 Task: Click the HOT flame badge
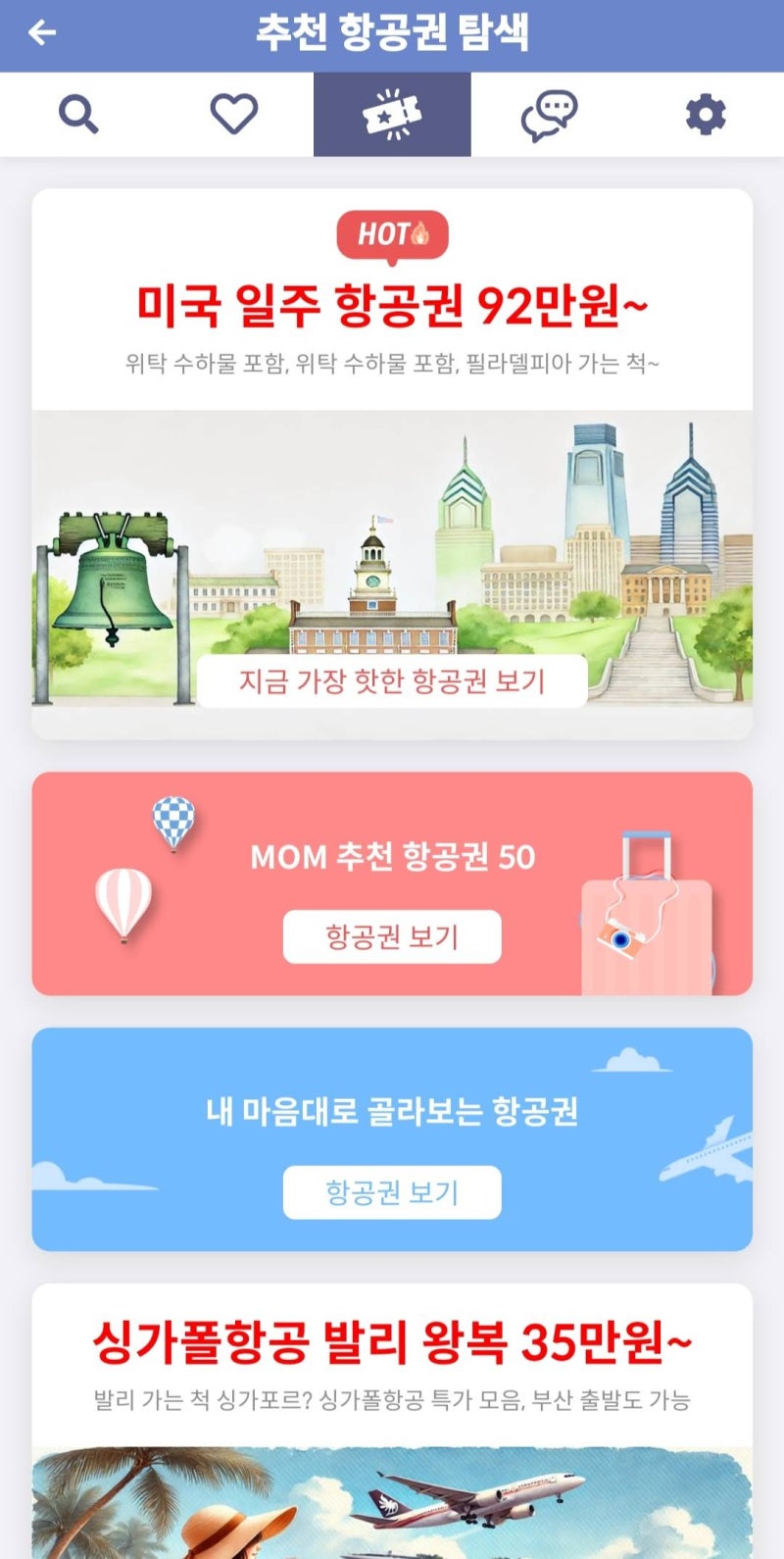click(x=392, y=233)
